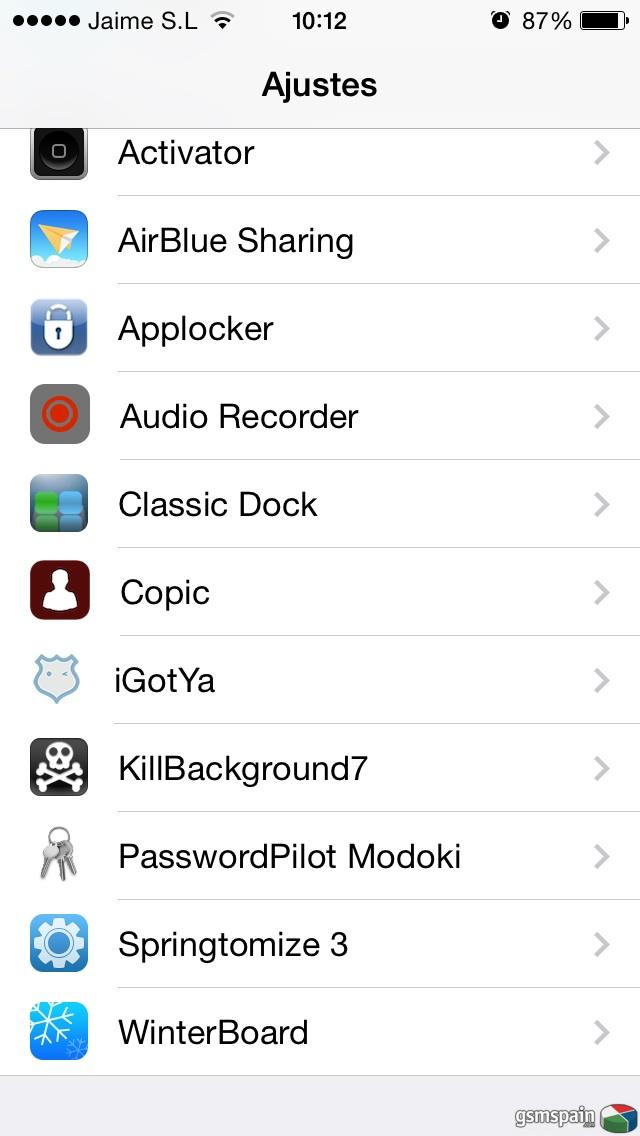Select PasswordPilot Modoki
This screenshot has height=1136, width=640.
click(320, 856)
